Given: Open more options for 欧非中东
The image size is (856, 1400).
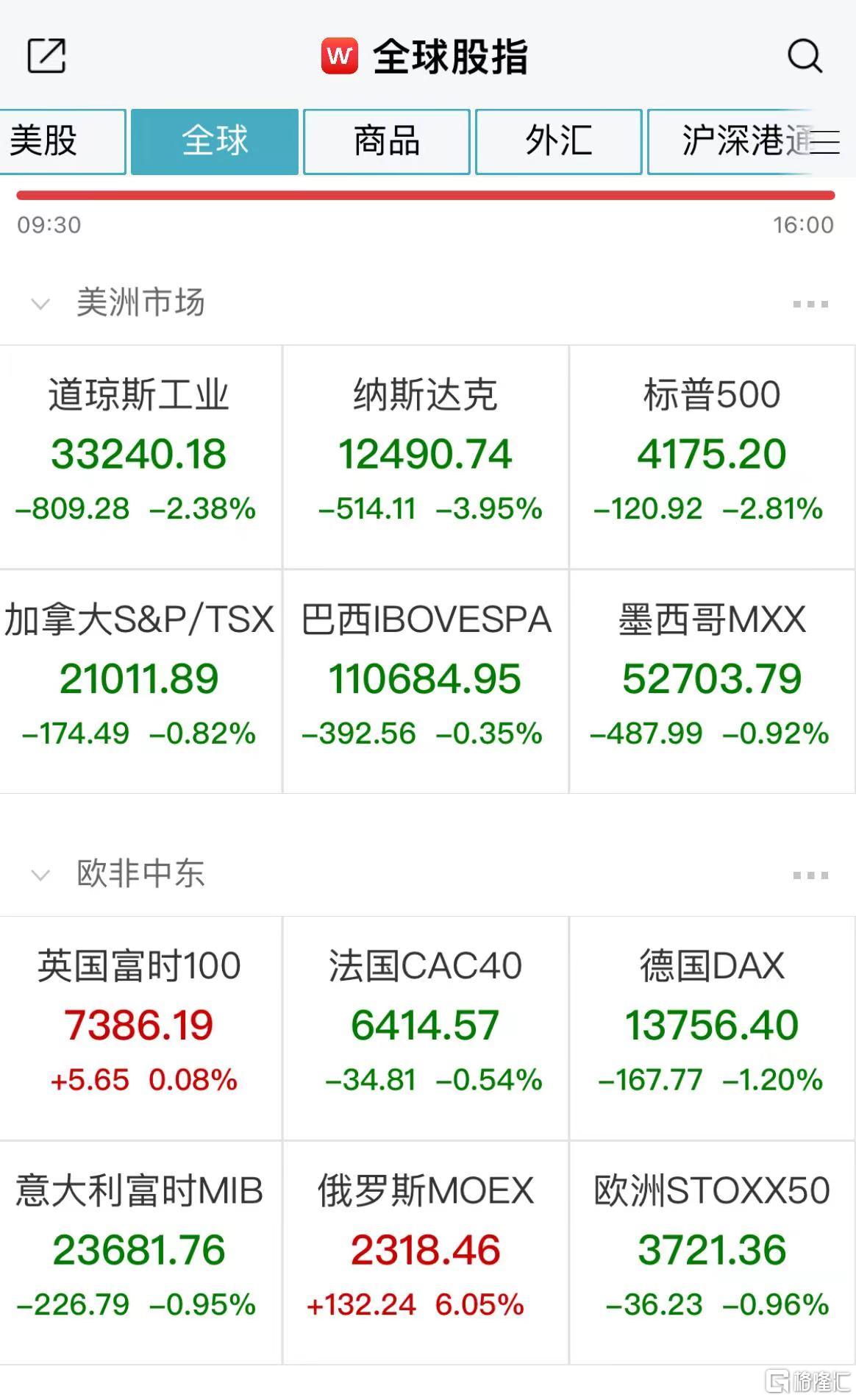Looking at the screenshot, I should click(810, 875).
